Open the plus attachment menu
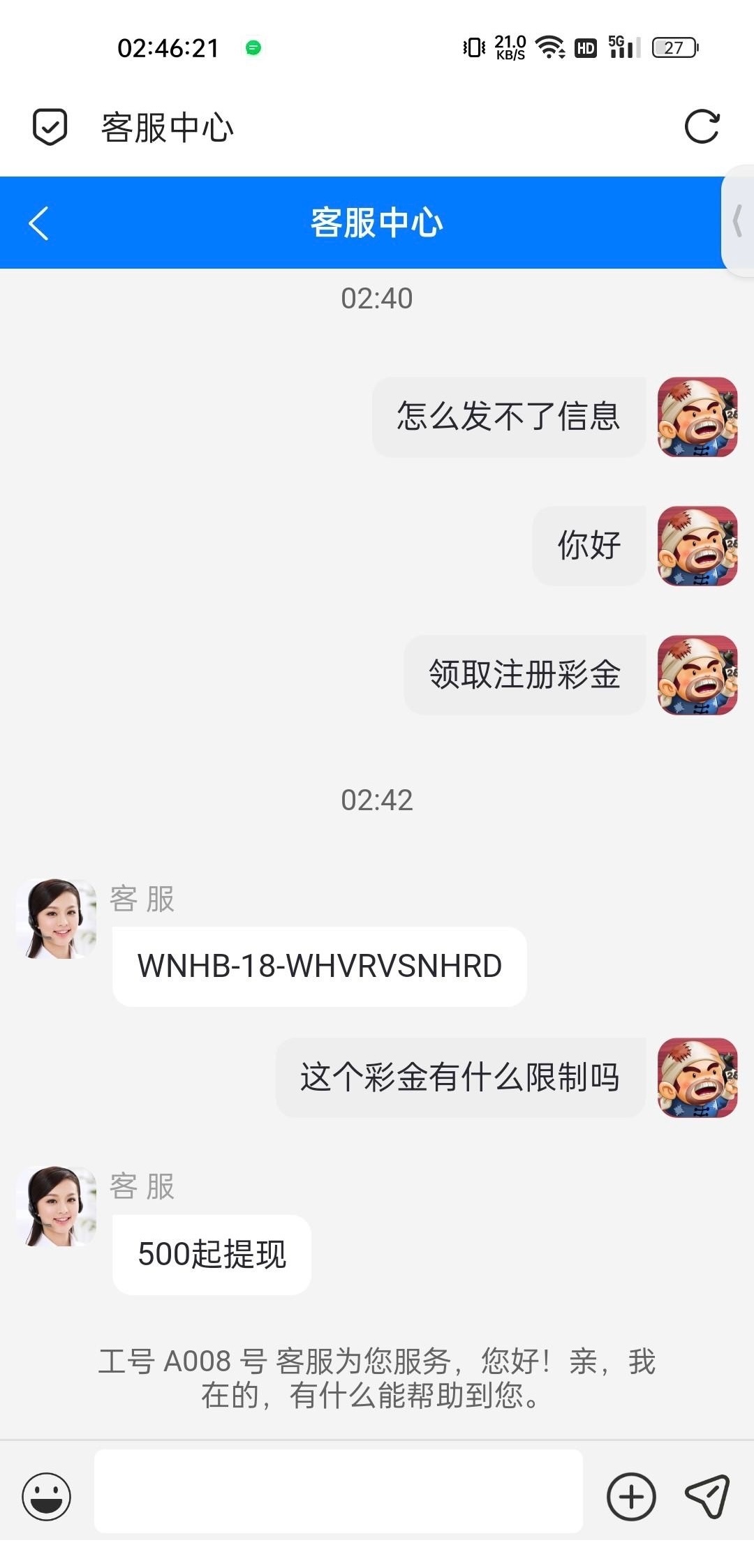The image size is (754, 1568). pyautogui.click(x=631, y=1496)
